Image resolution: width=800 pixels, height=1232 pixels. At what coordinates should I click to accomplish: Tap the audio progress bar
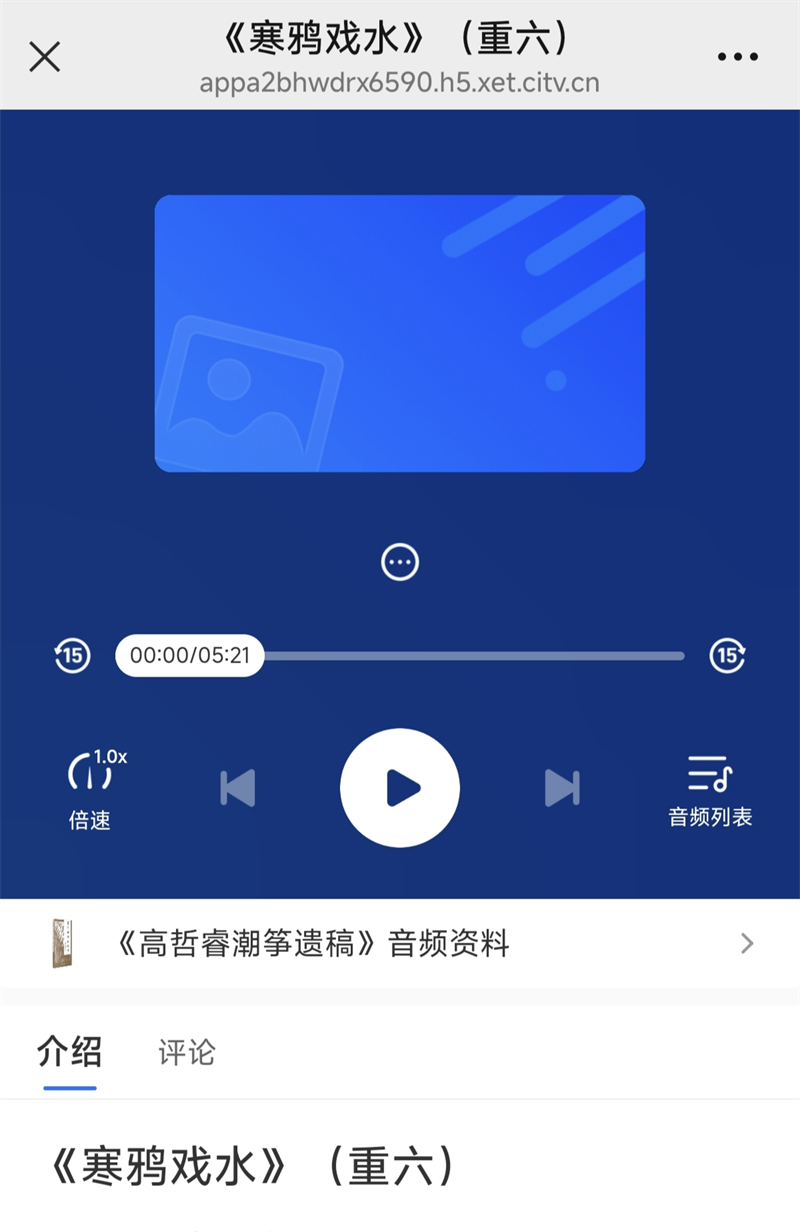coord(470,656)
